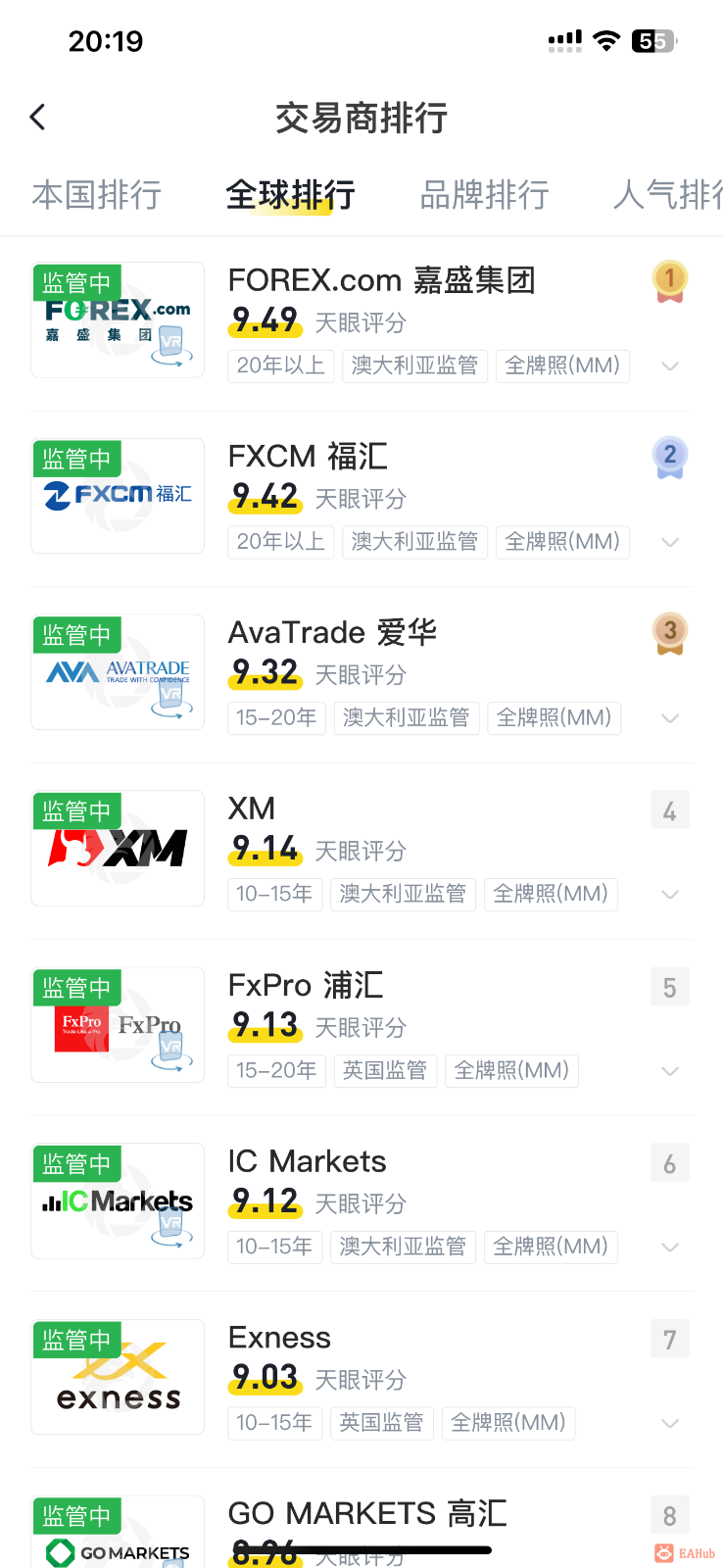Expand details chevron for FXCM 福汇
This screenshot has width=724, height=1568.
[670, 542]
